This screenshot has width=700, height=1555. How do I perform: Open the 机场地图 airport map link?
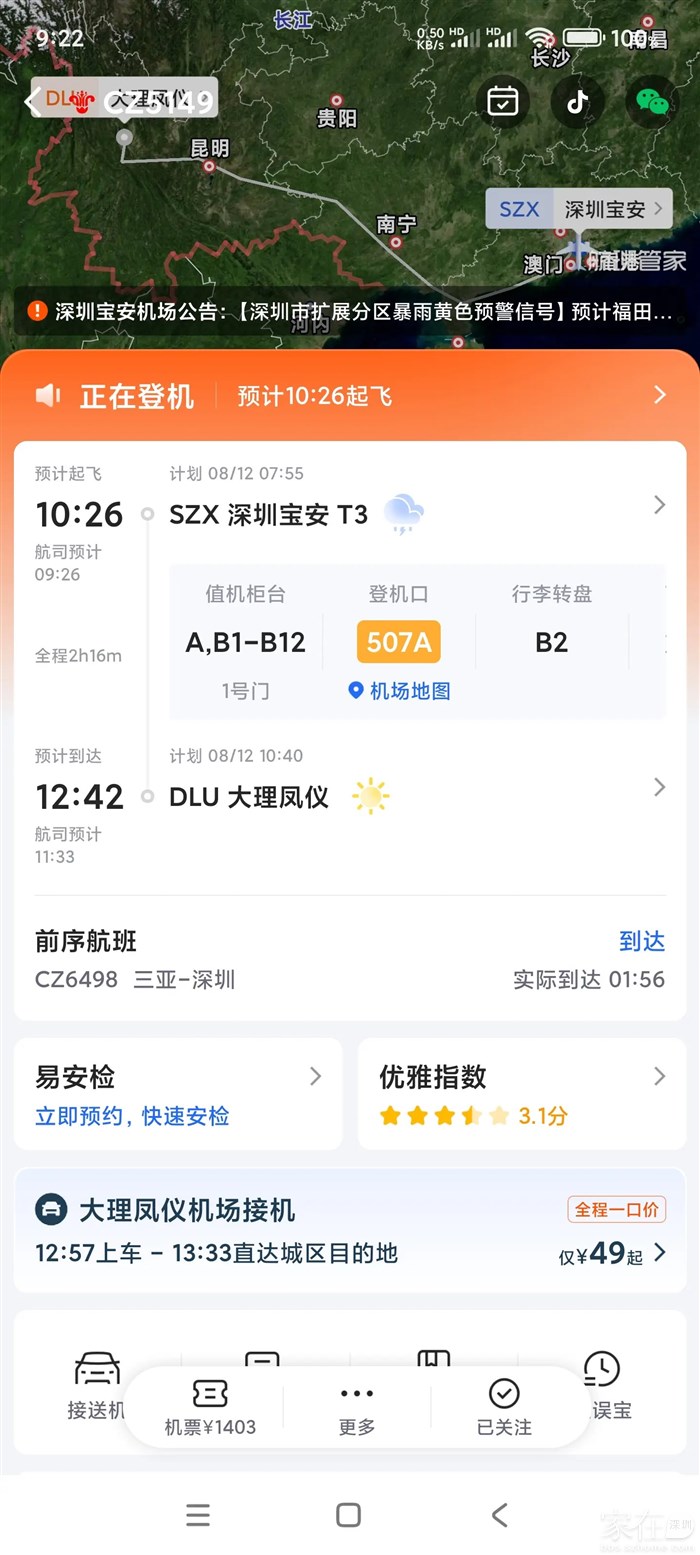pyautogui.click(x=399, y=691)
